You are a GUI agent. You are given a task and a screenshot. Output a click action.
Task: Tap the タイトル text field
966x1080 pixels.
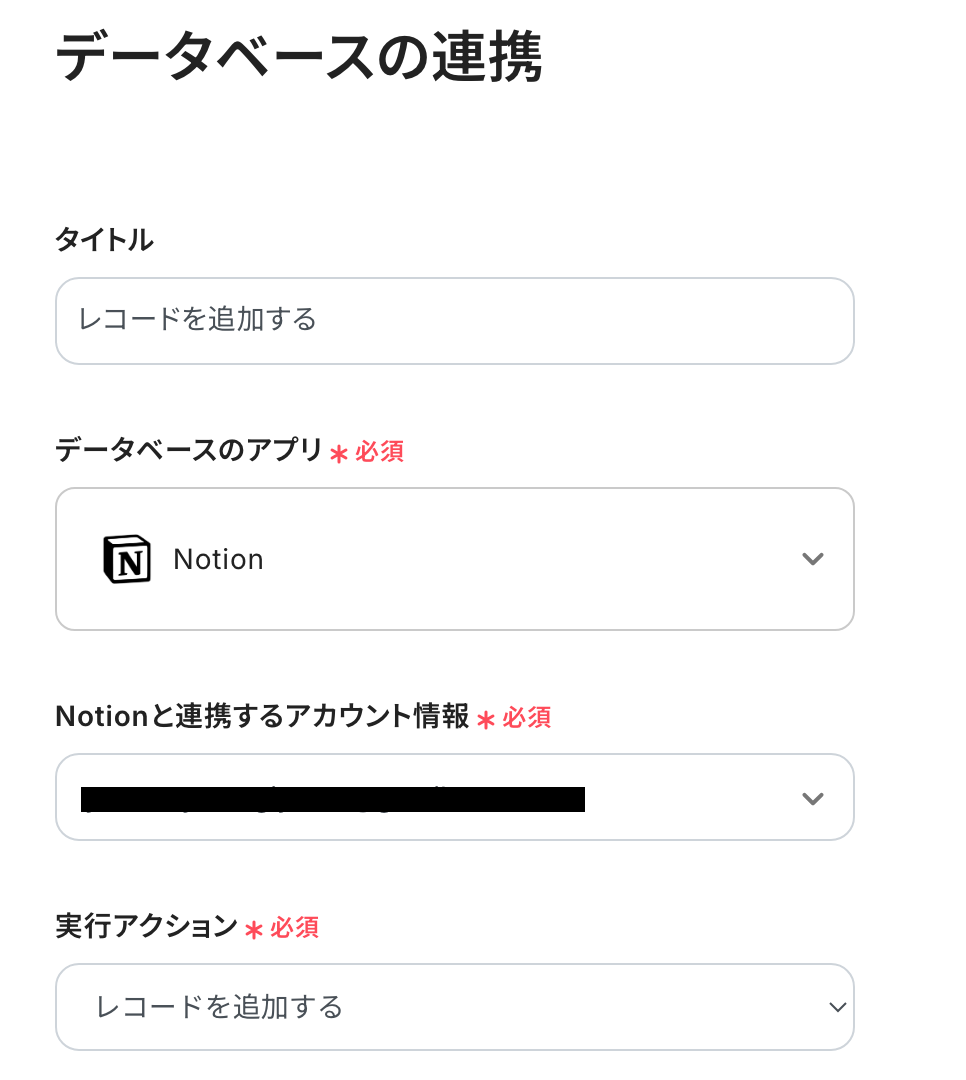tap(454, 320)
